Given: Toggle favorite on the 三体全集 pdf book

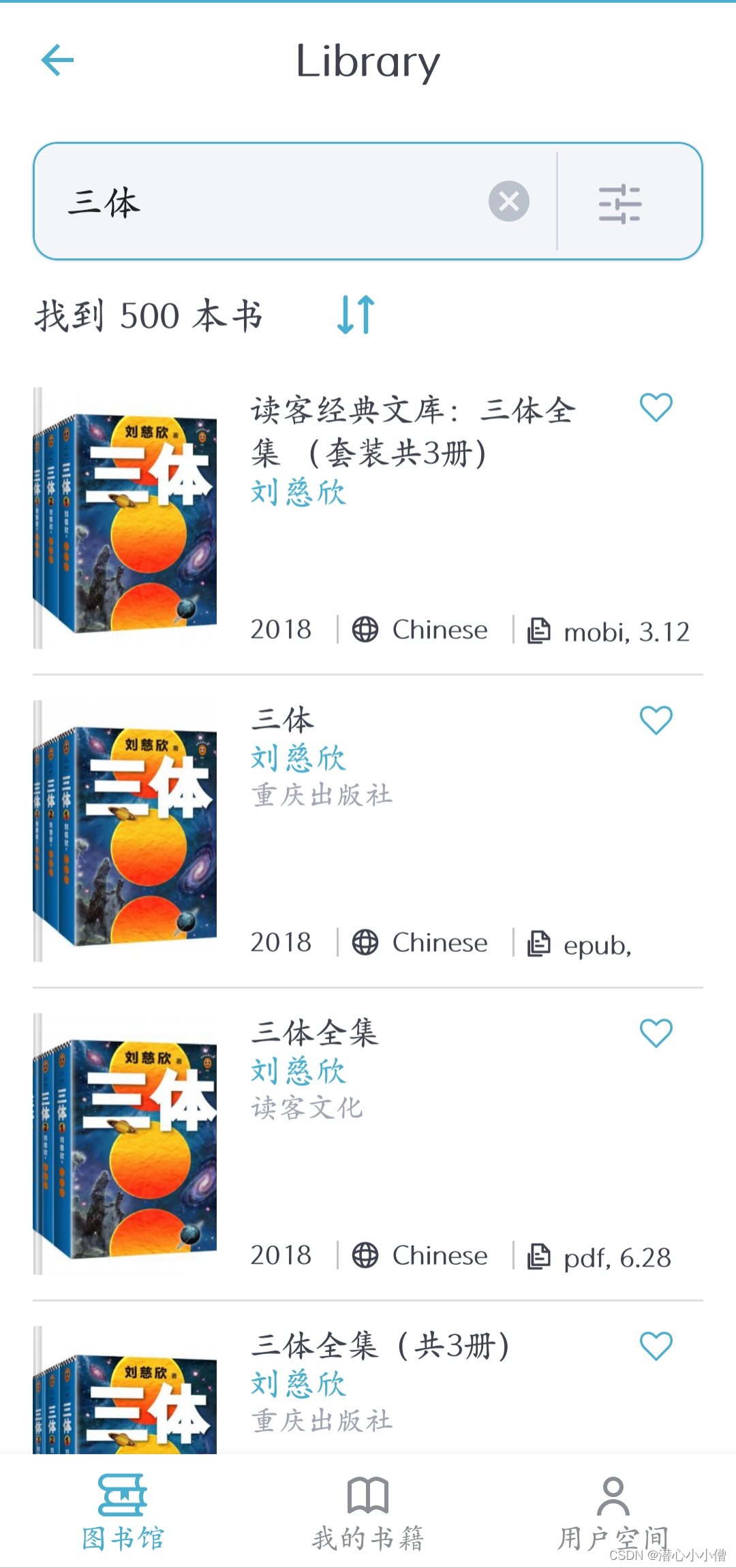Looking at the screenshot, I should (656, 1034).
